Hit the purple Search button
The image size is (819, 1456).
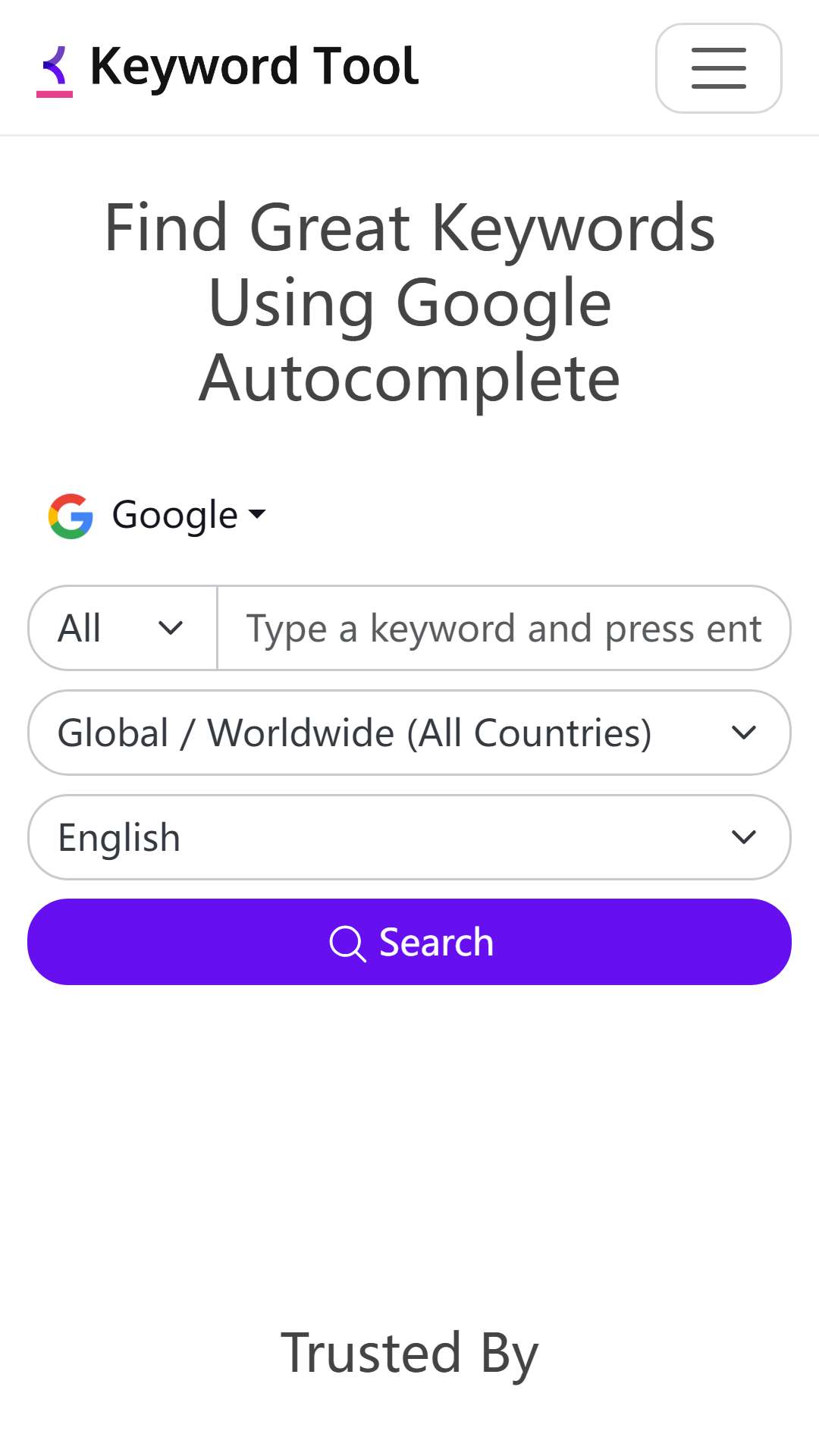409,942
